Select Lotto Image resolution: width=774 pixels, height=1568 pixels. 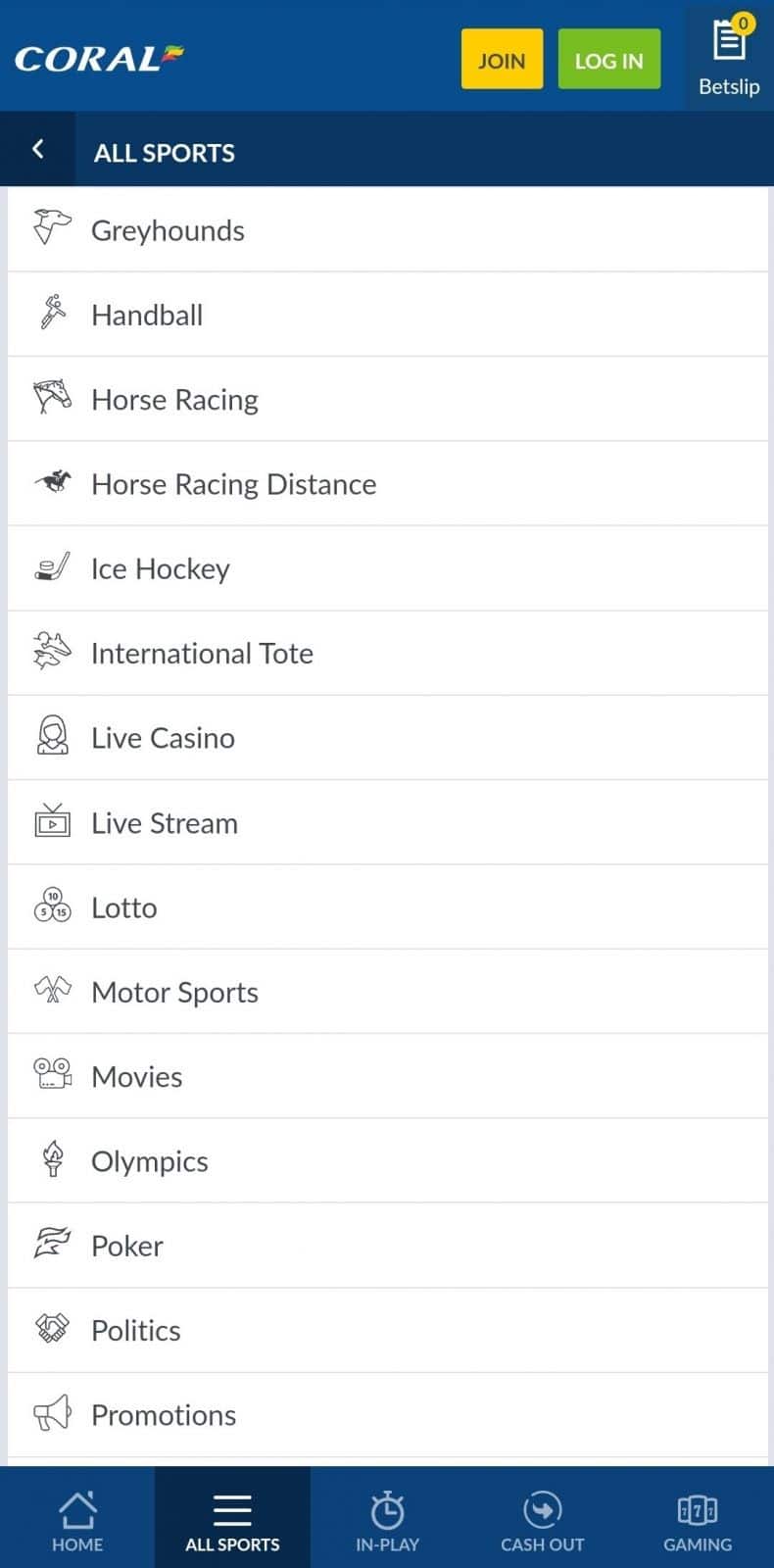coord(388,907)
